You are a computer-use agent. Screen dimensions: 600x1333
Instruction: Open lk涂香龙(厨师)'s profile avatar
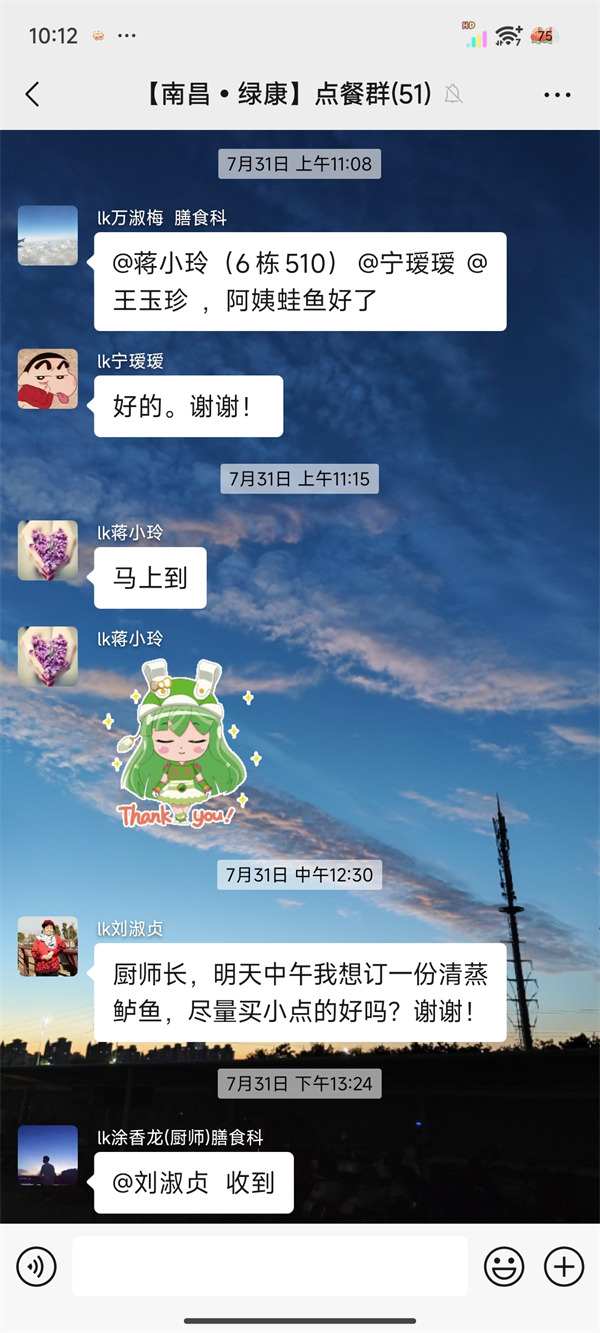pos(48,1156)
